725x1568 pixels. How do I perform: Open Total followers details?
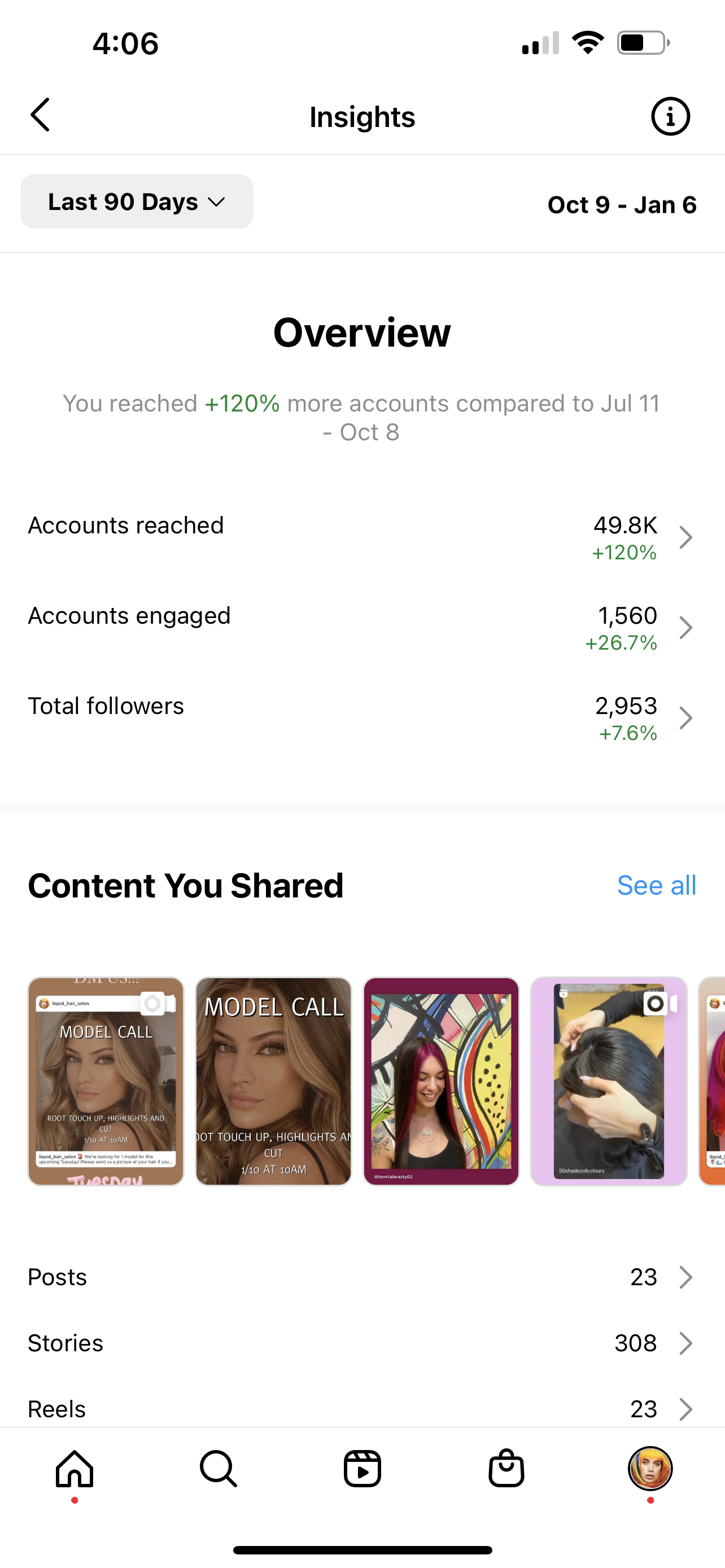362,717
